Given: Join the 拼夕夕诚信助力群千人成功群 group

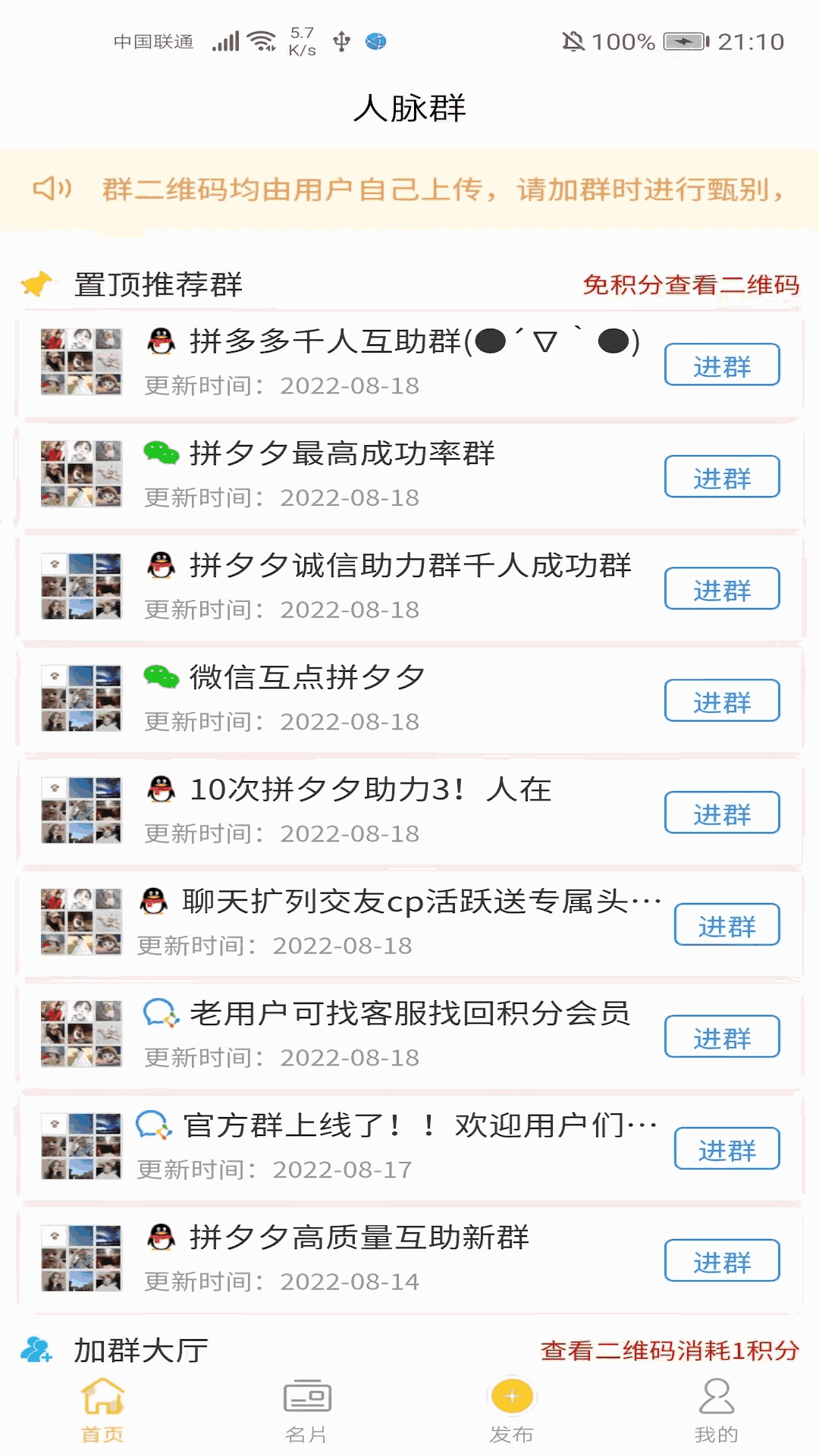Looking at the screenshot, I should 722,589.
